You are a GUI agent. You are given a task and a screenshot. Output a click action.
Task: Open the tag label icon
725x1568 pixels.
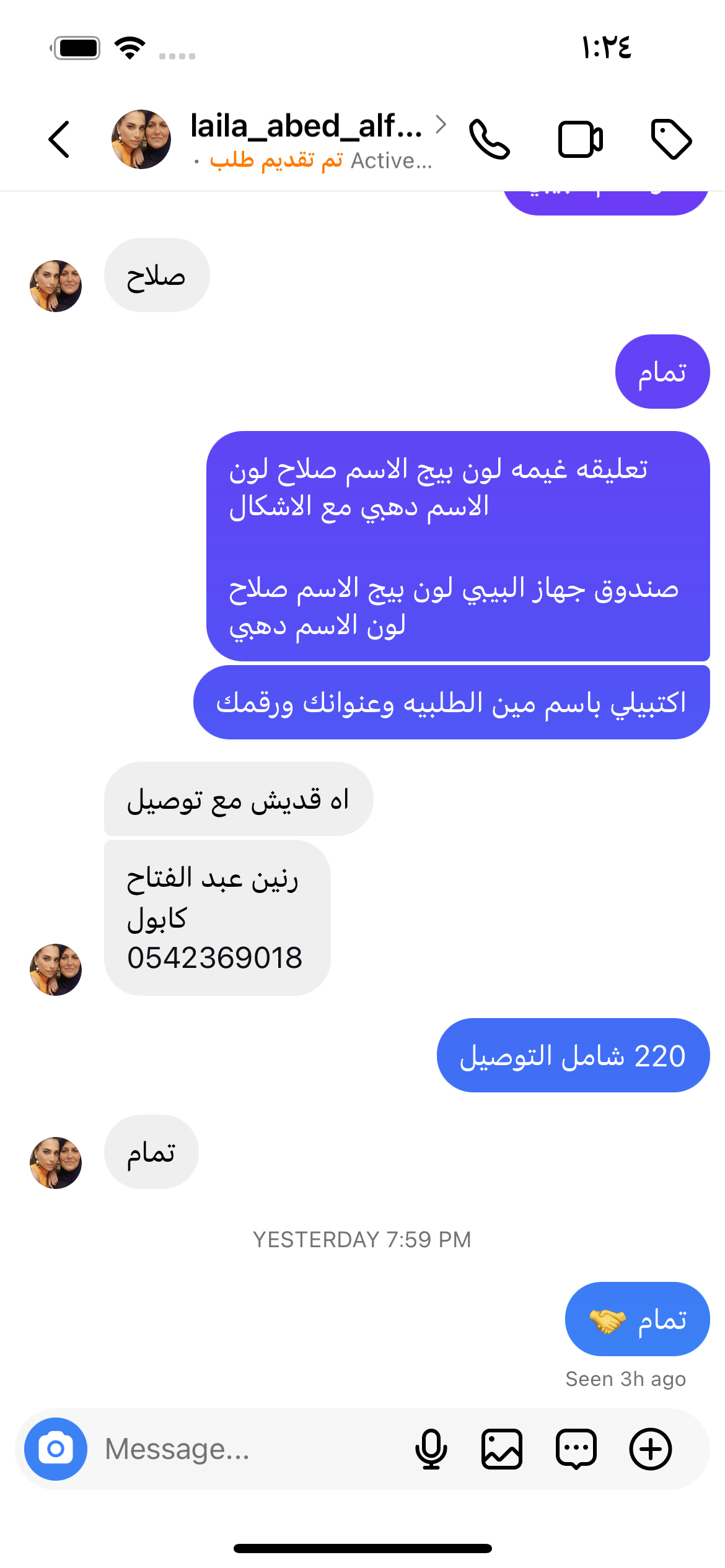(671, 139)
